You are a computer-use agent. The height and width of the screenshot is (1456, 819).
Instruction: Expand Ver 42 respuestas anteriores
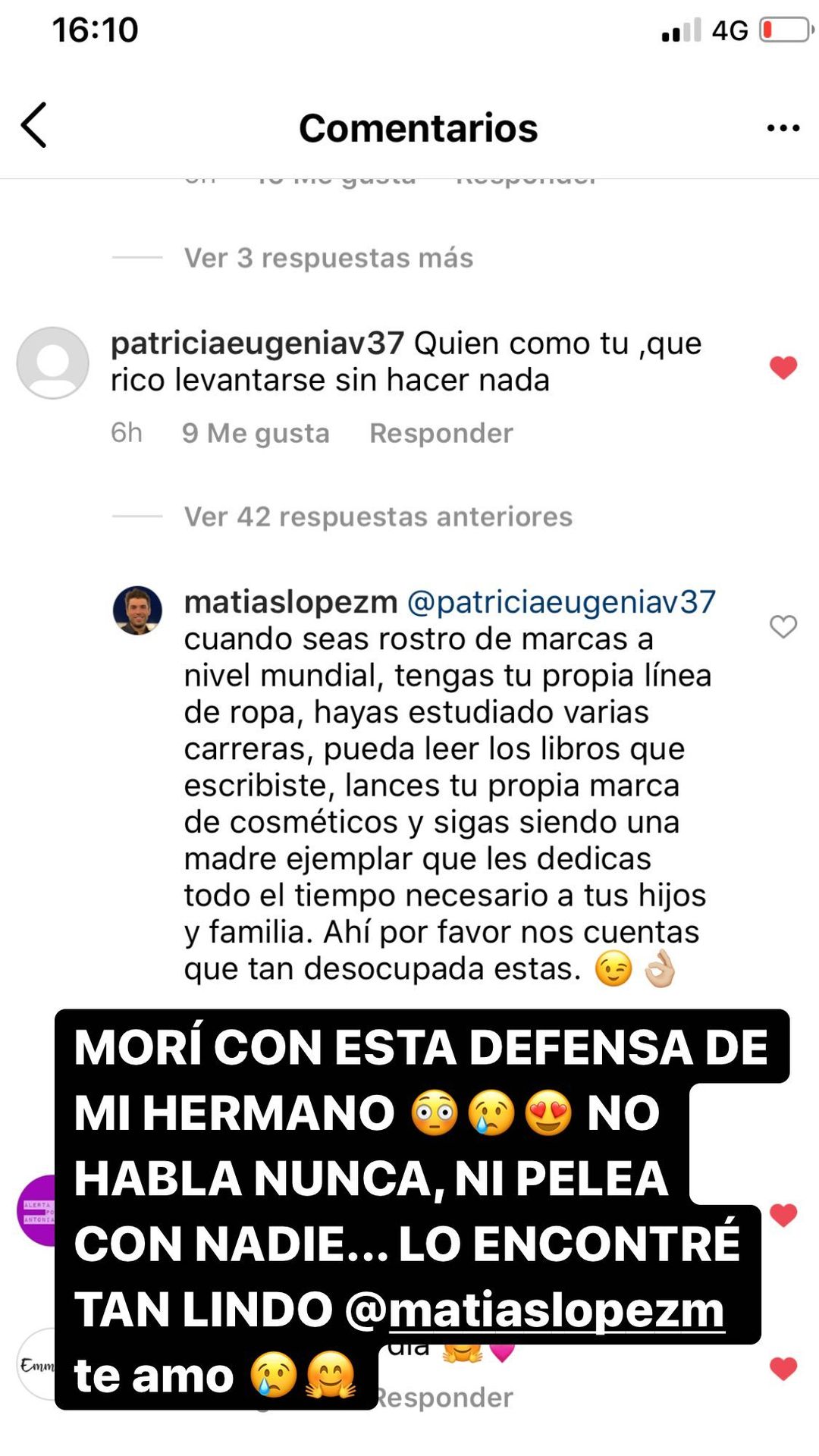(378, 516)
